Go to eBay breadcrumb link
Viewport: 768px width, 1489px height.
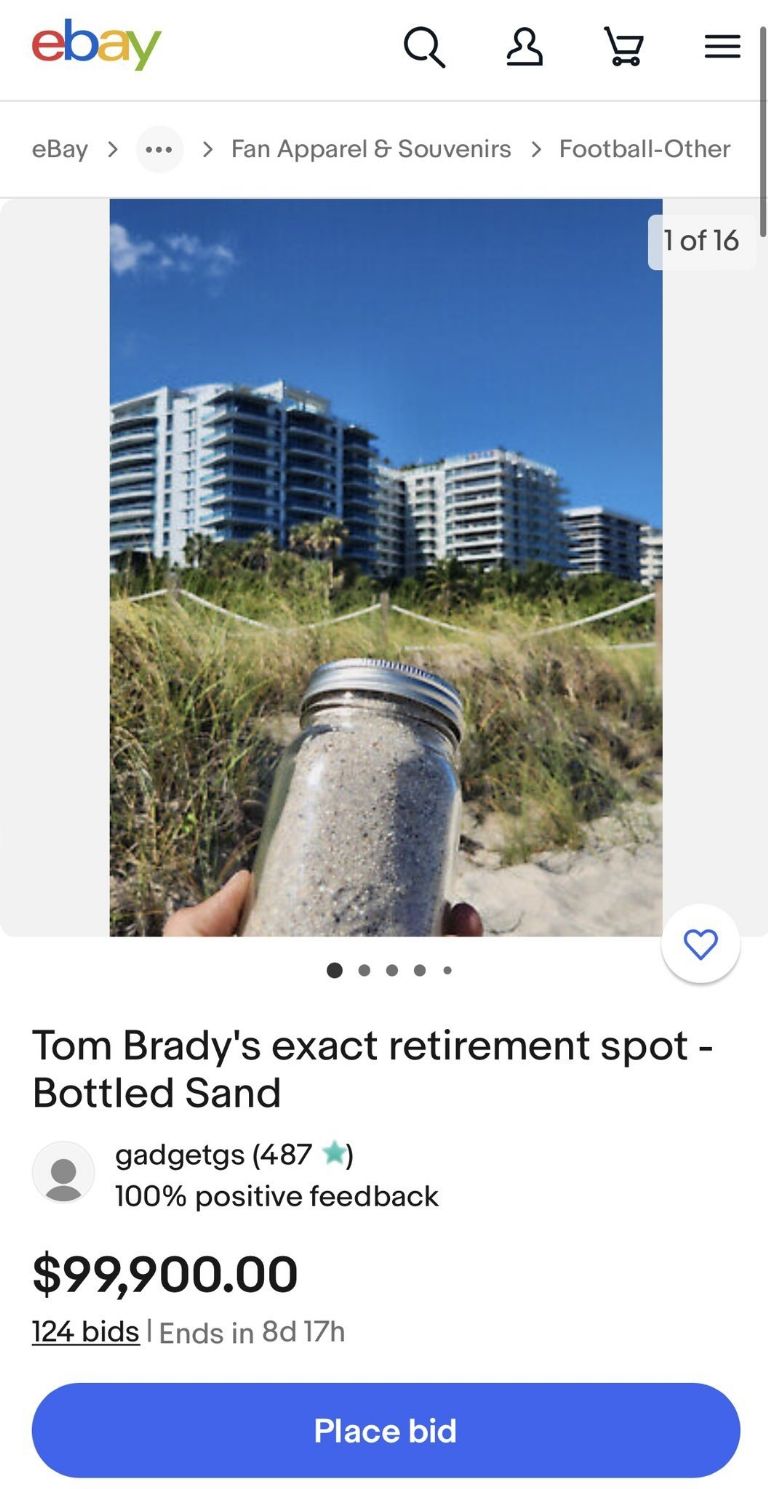(x=60, y=149)
